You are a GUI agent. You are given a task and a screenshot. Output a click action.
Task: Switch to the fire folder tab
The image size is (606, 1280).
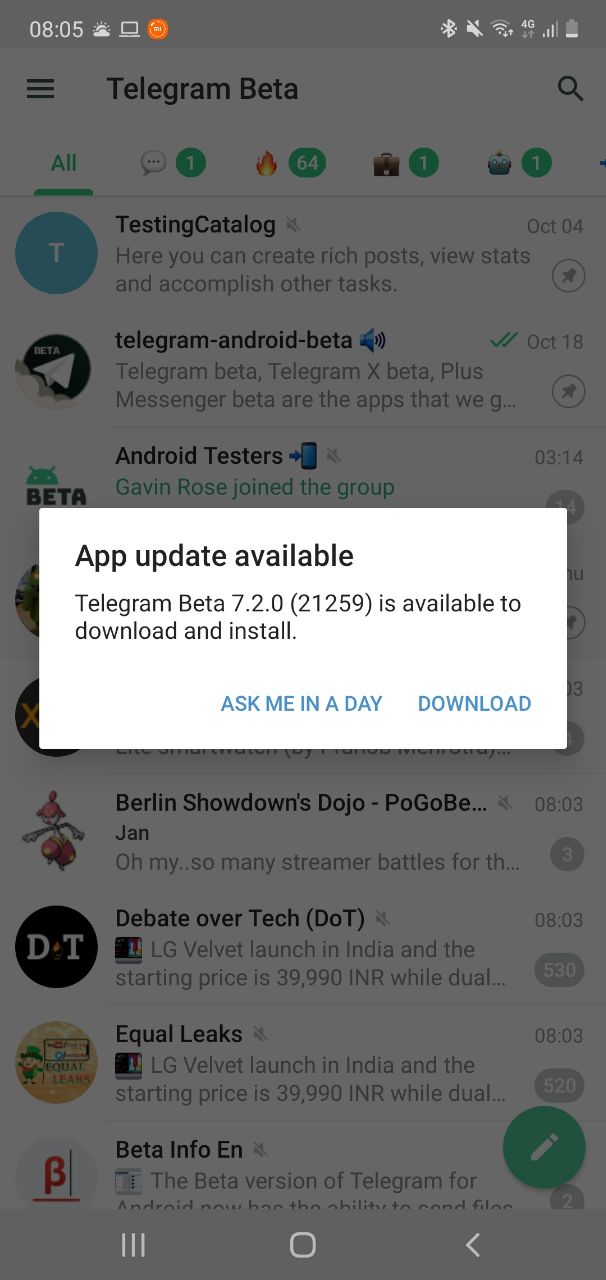coord(289,163)
